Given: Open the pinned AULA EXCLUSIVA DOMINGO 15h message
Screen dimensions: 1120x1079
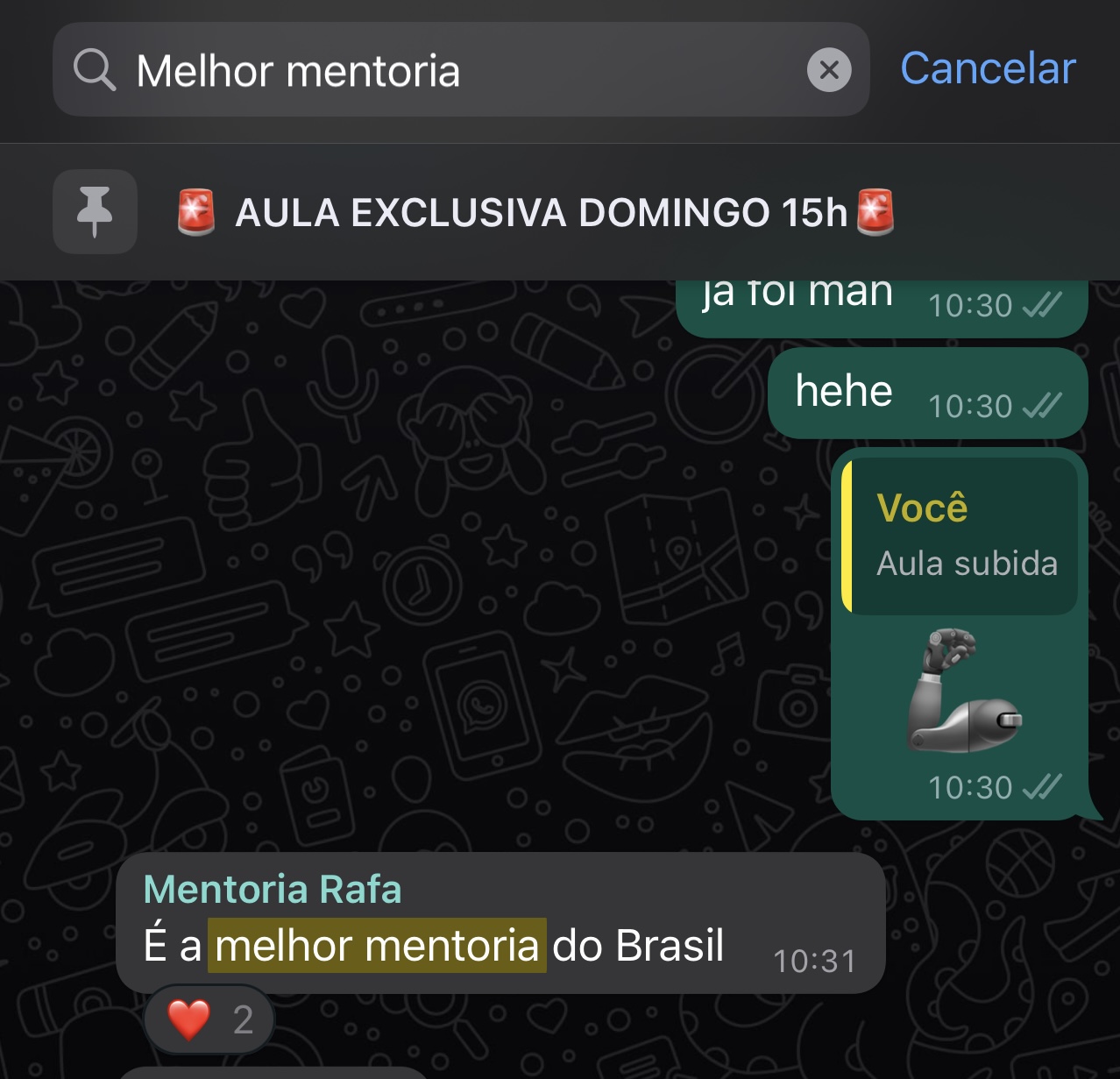Looking at the screenshot, I should [x=535, y=213].
